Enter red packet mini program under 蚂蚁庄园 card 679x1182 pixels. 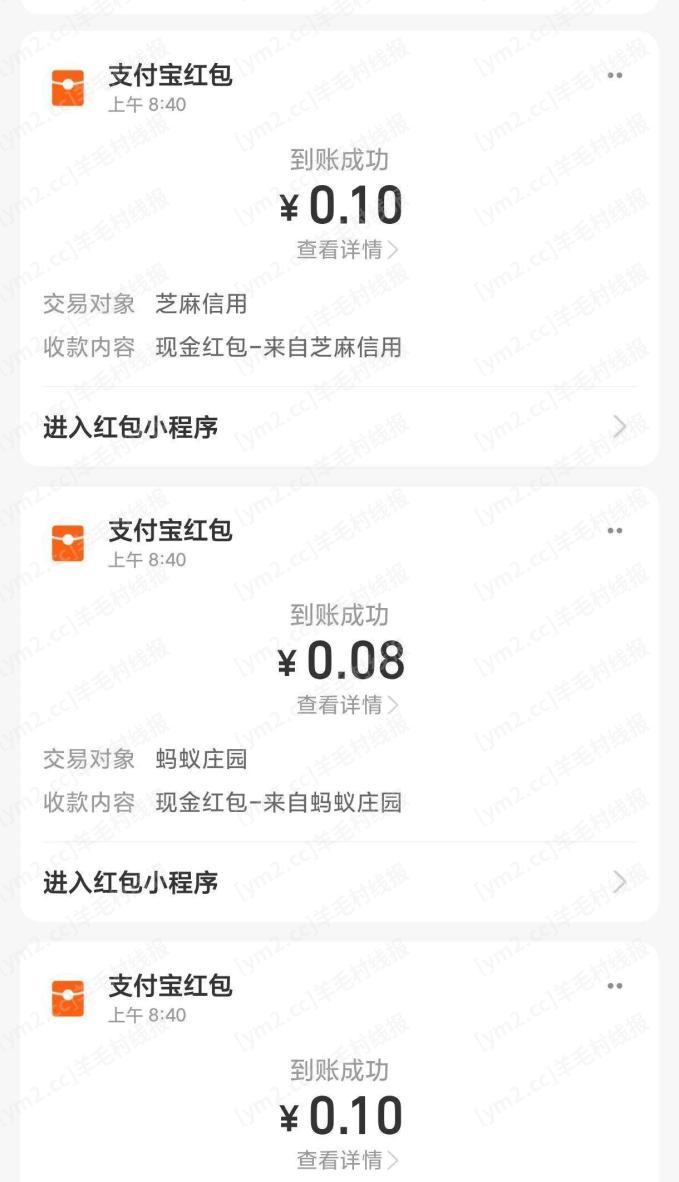pyautogui.click(x=338, y=882)
